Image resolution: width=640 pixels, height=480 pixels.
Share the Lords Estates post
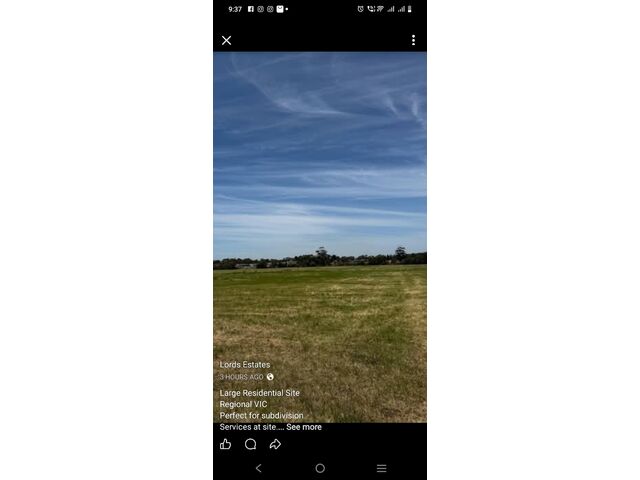[x=275, y=444]
